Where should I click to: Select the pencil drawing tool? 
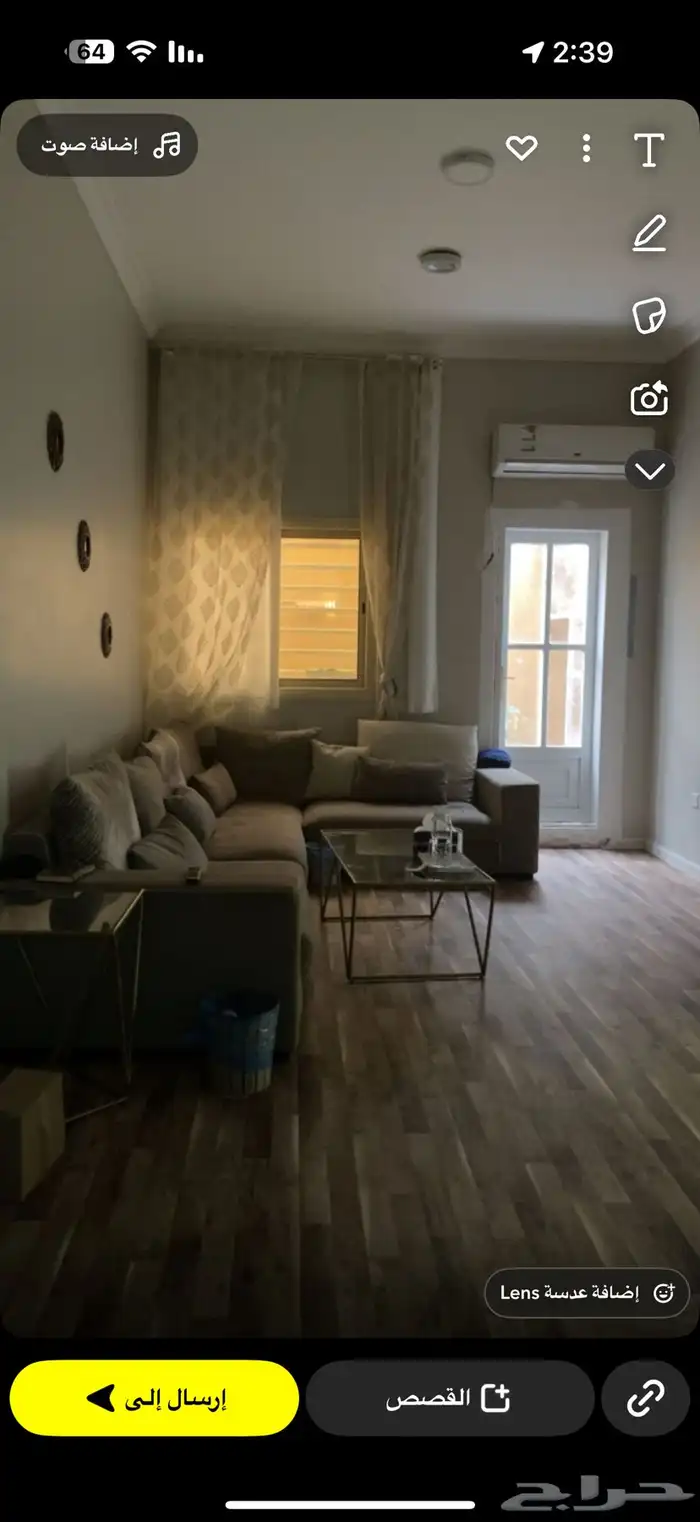coord(649,234)
